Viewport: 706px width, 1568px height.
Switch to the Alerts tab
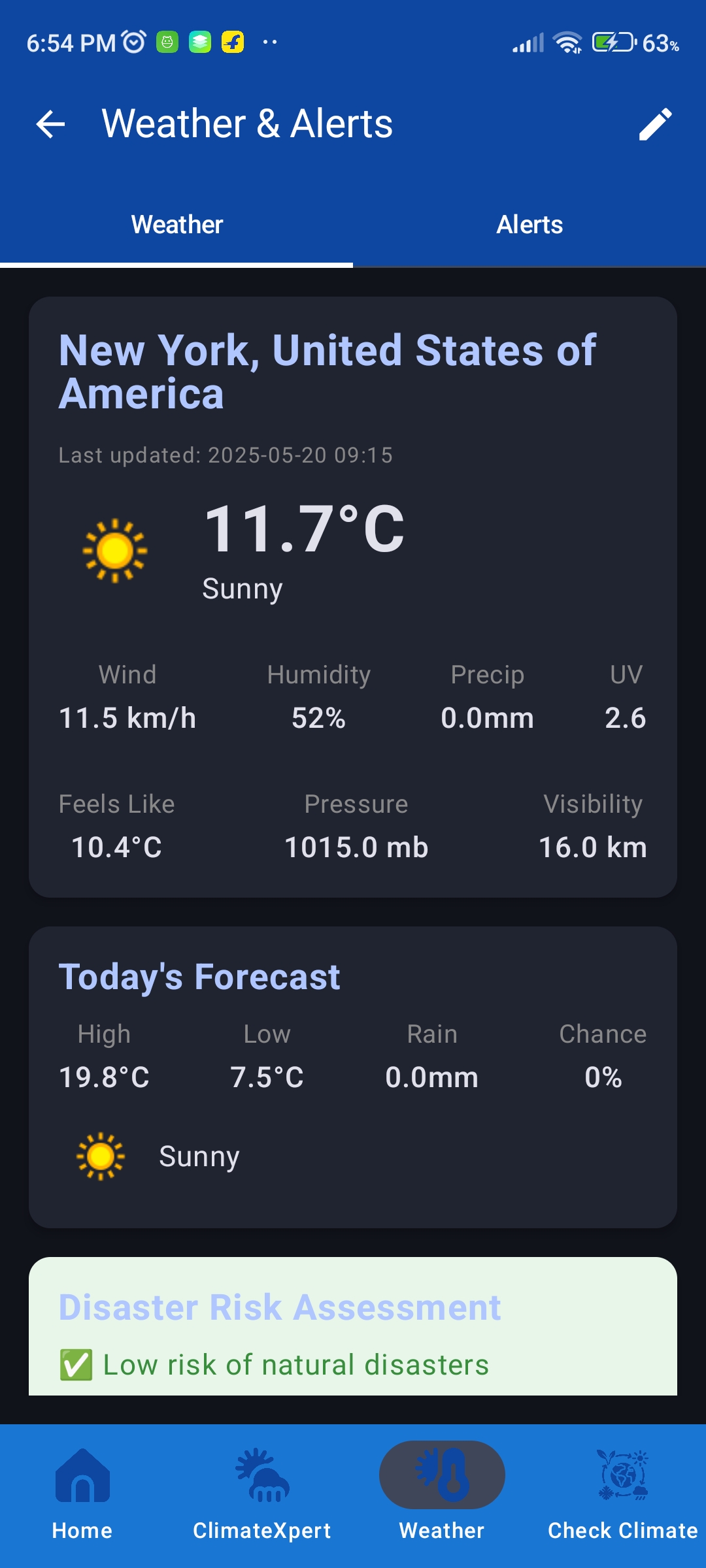click(x=529, y=225)
